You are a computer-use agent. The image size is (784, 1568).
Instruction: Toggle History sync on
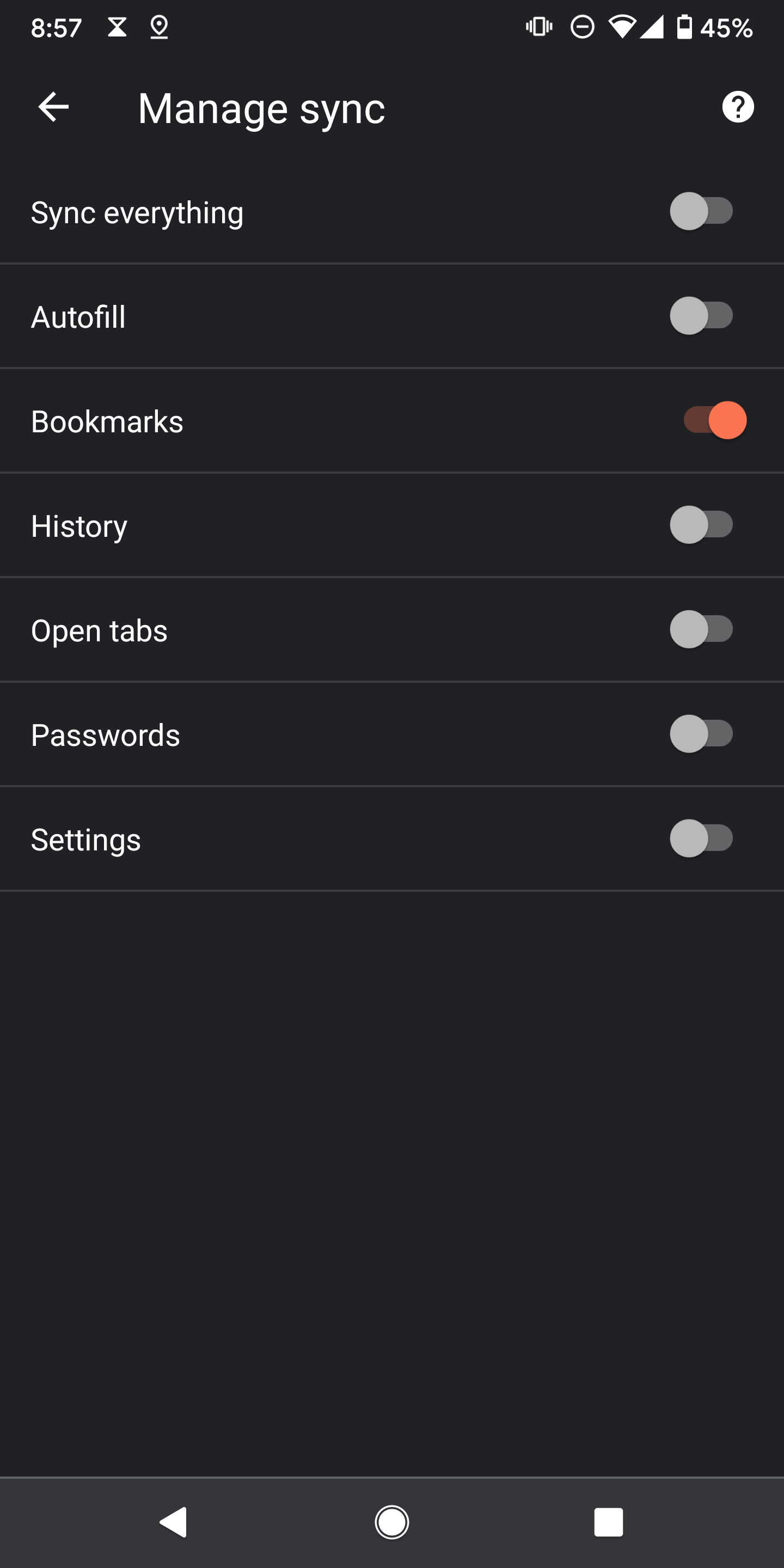tap(701, 525)
